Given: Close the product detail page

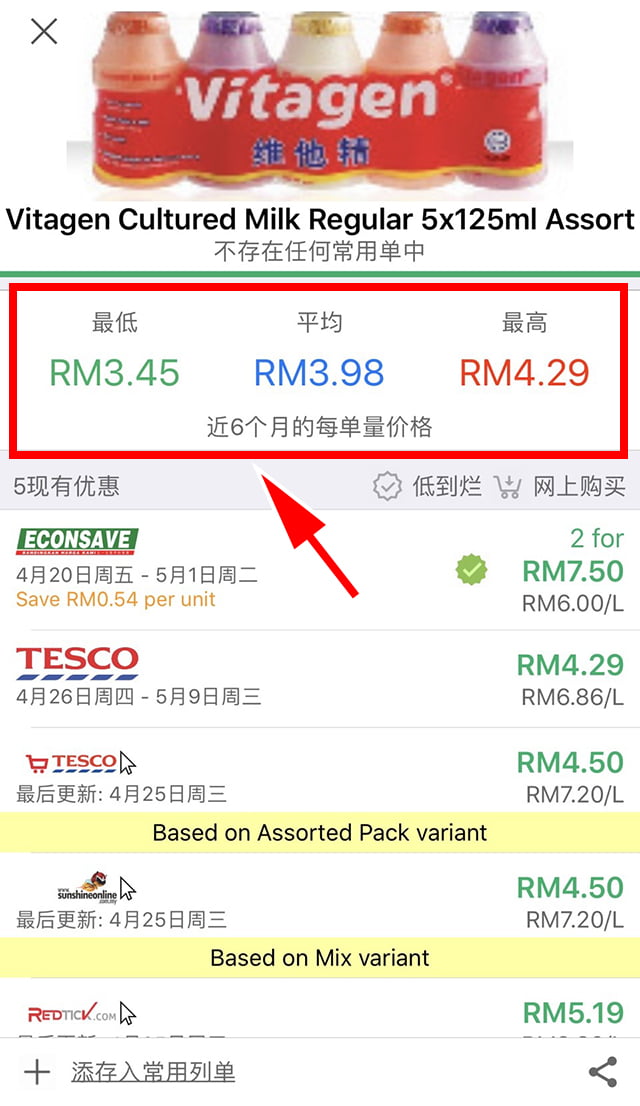Looking at the screenshot, I should [x=44, y=31].
